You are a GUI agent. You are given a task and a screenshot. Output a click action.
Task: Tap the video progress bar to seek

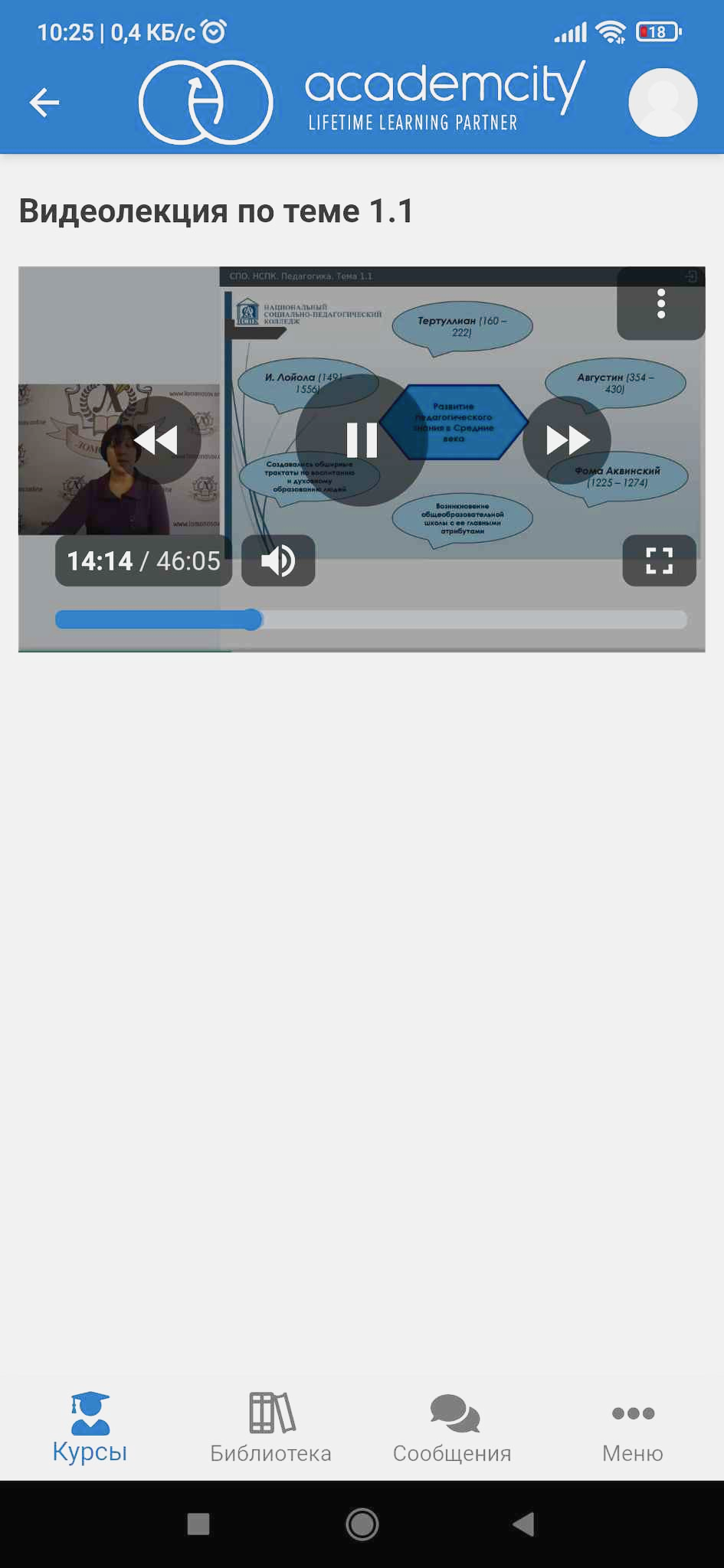point(460,619)
